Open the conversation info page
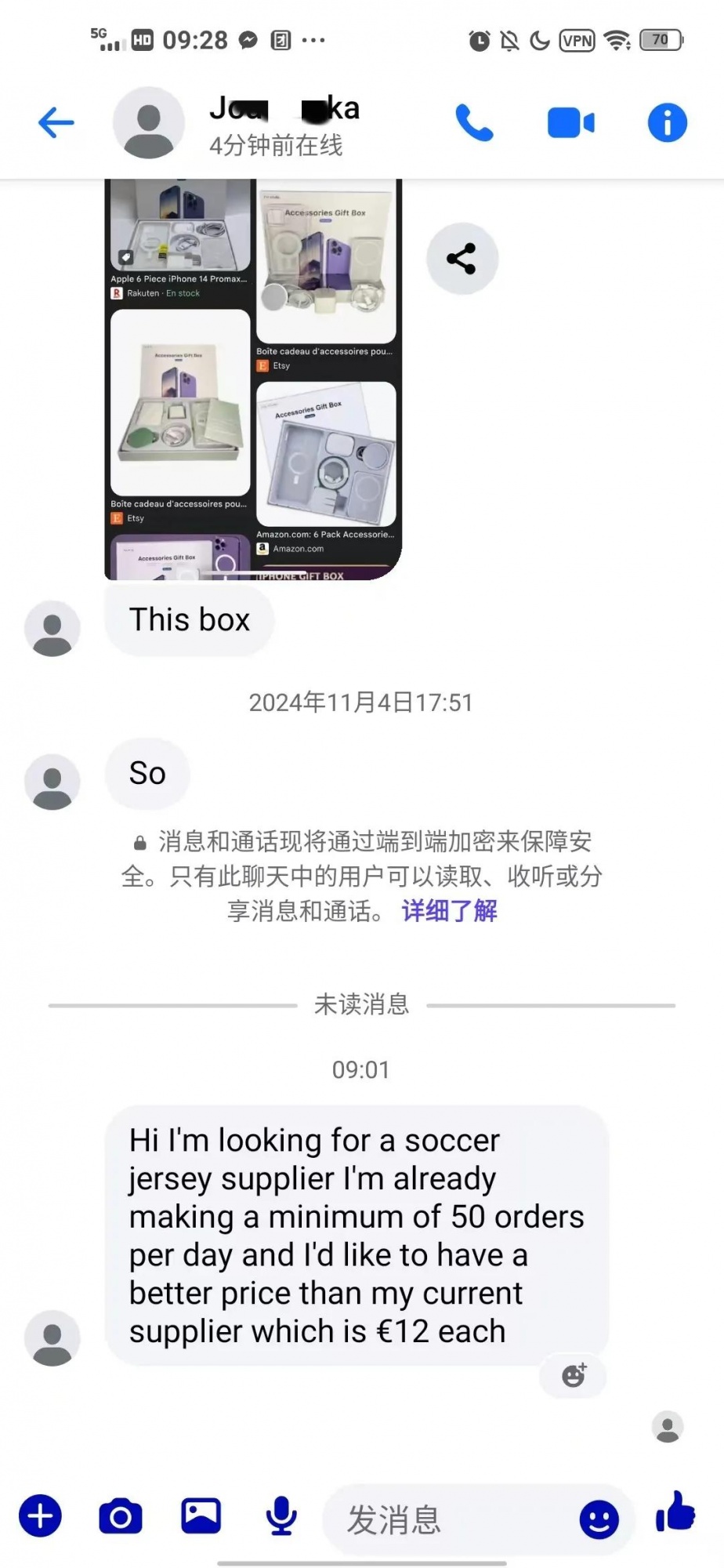This screenshot has height=1568, width=724. (x=667, y=123)
